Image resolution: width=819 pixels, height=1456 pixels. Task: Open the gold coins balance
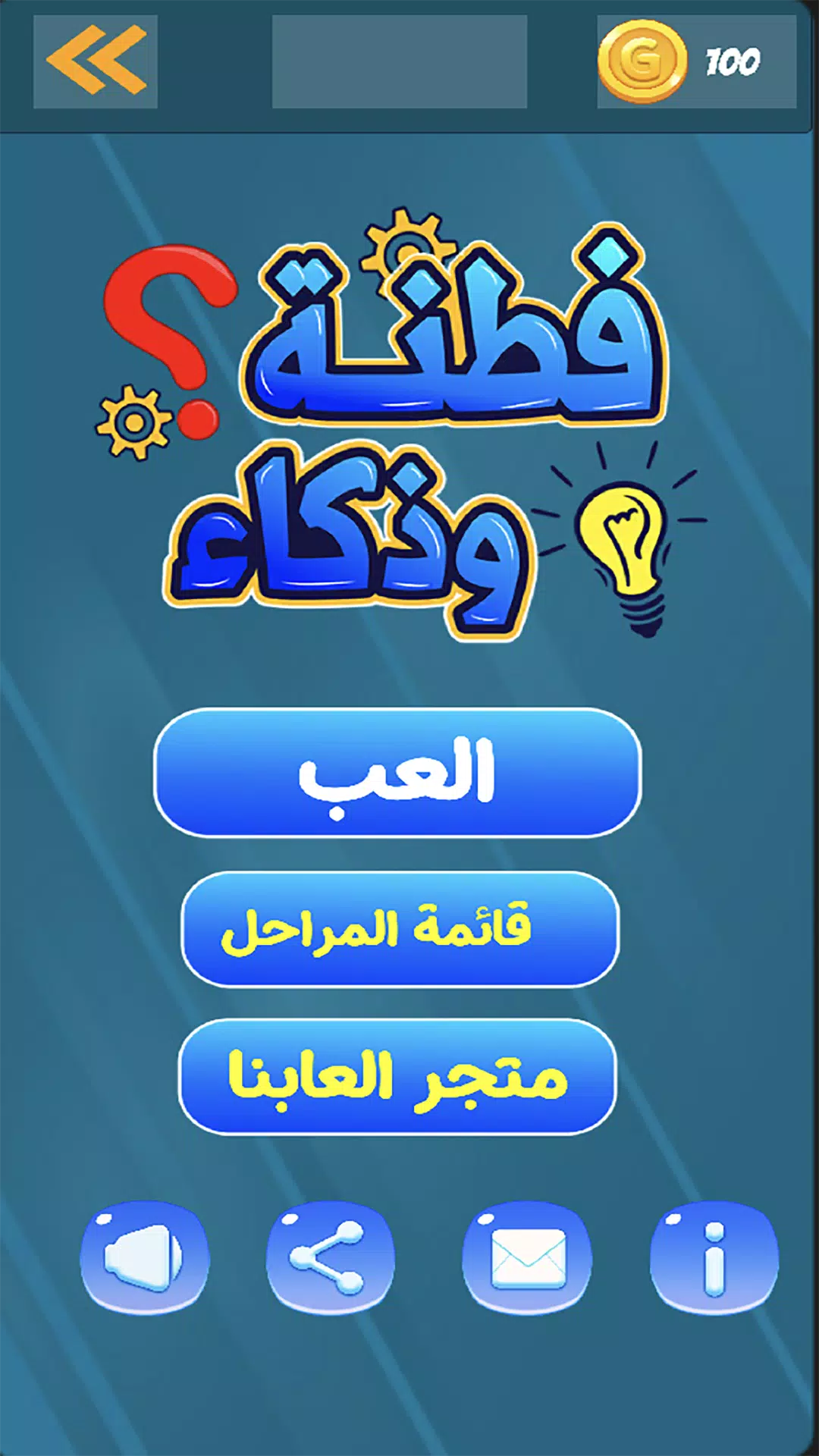(x=696, y=61)
